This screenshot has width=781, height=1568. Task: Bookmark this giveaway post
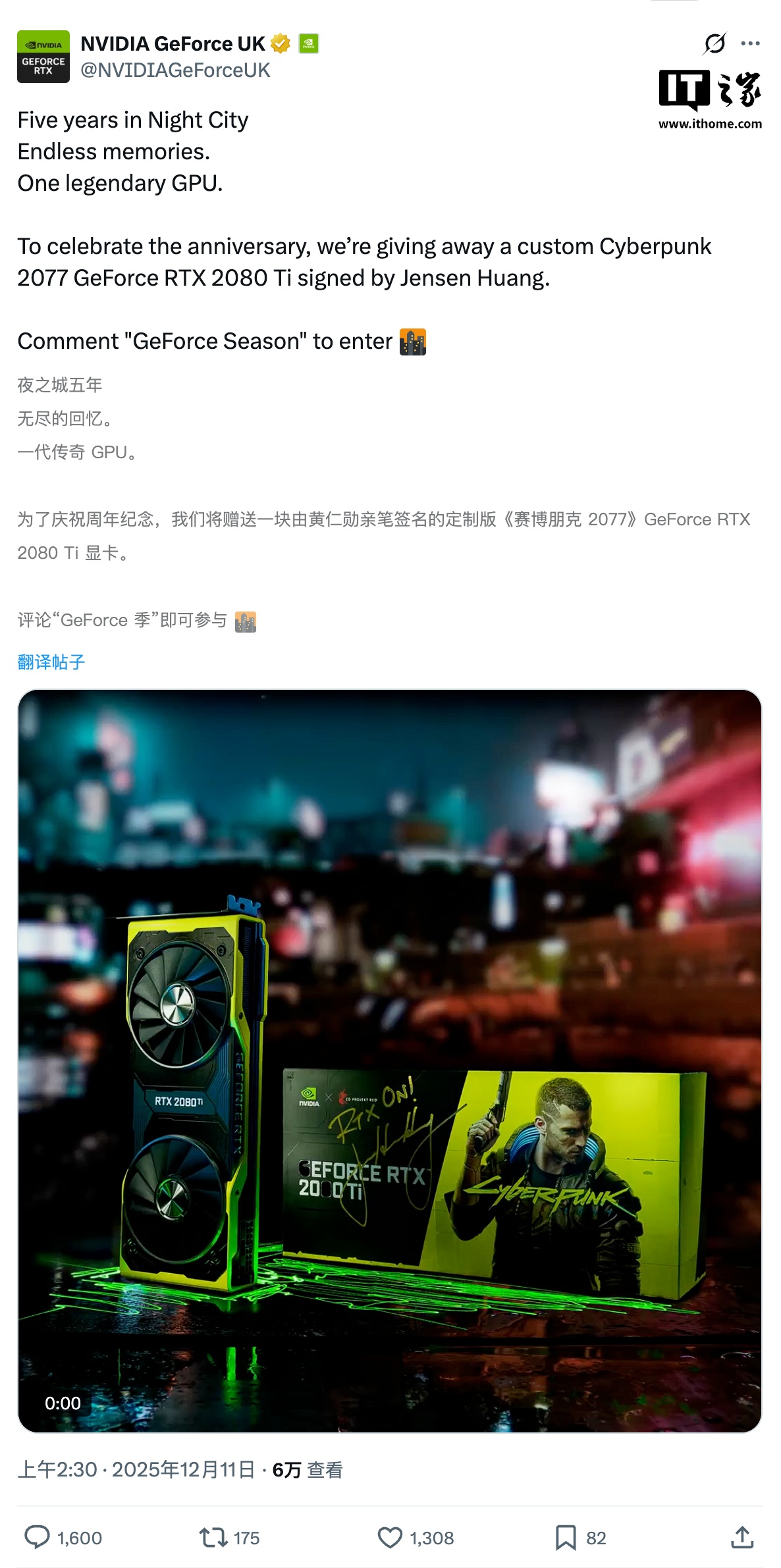[565, 1538]
